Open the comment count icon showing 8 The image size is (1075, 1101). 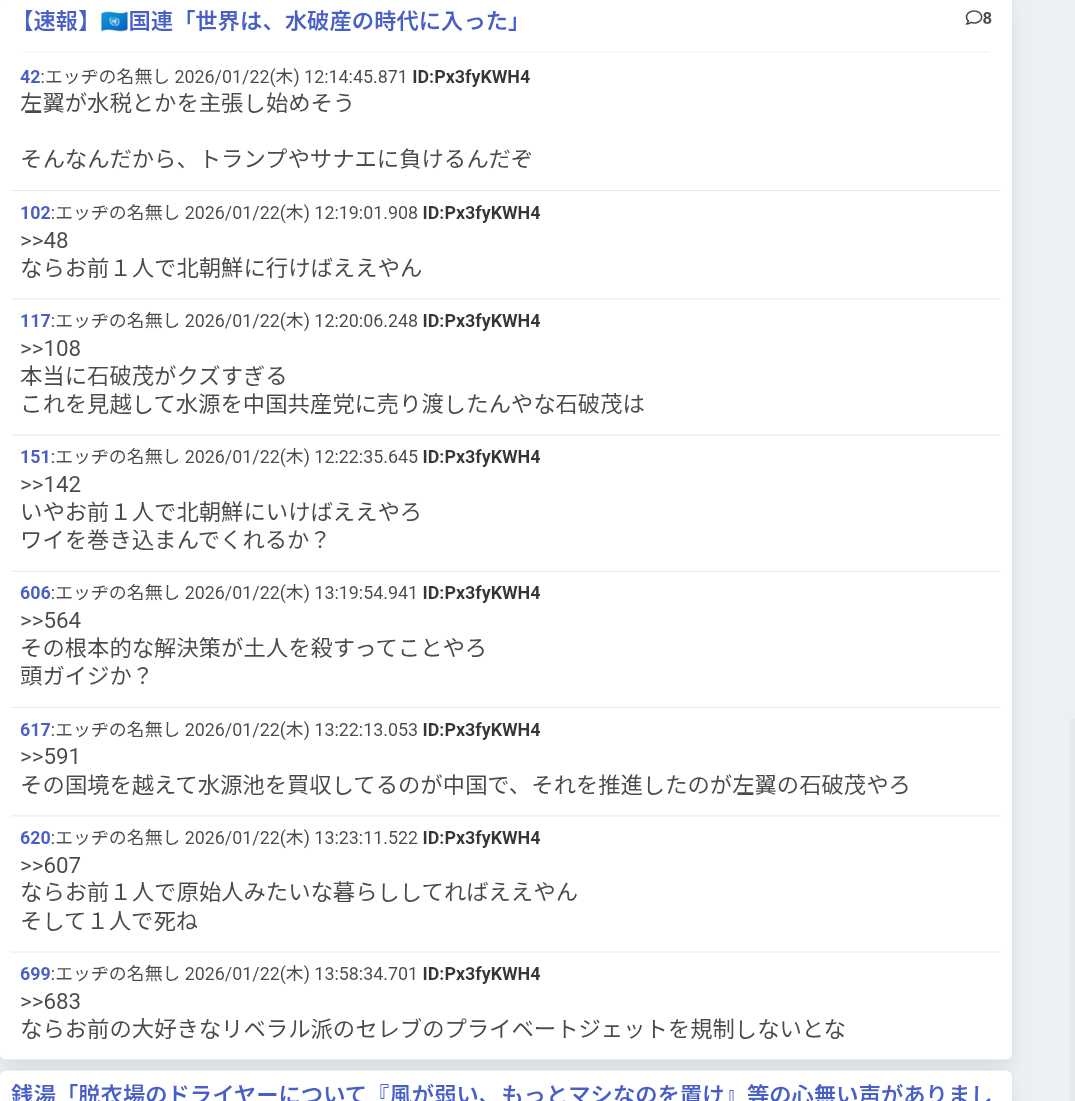978,18
